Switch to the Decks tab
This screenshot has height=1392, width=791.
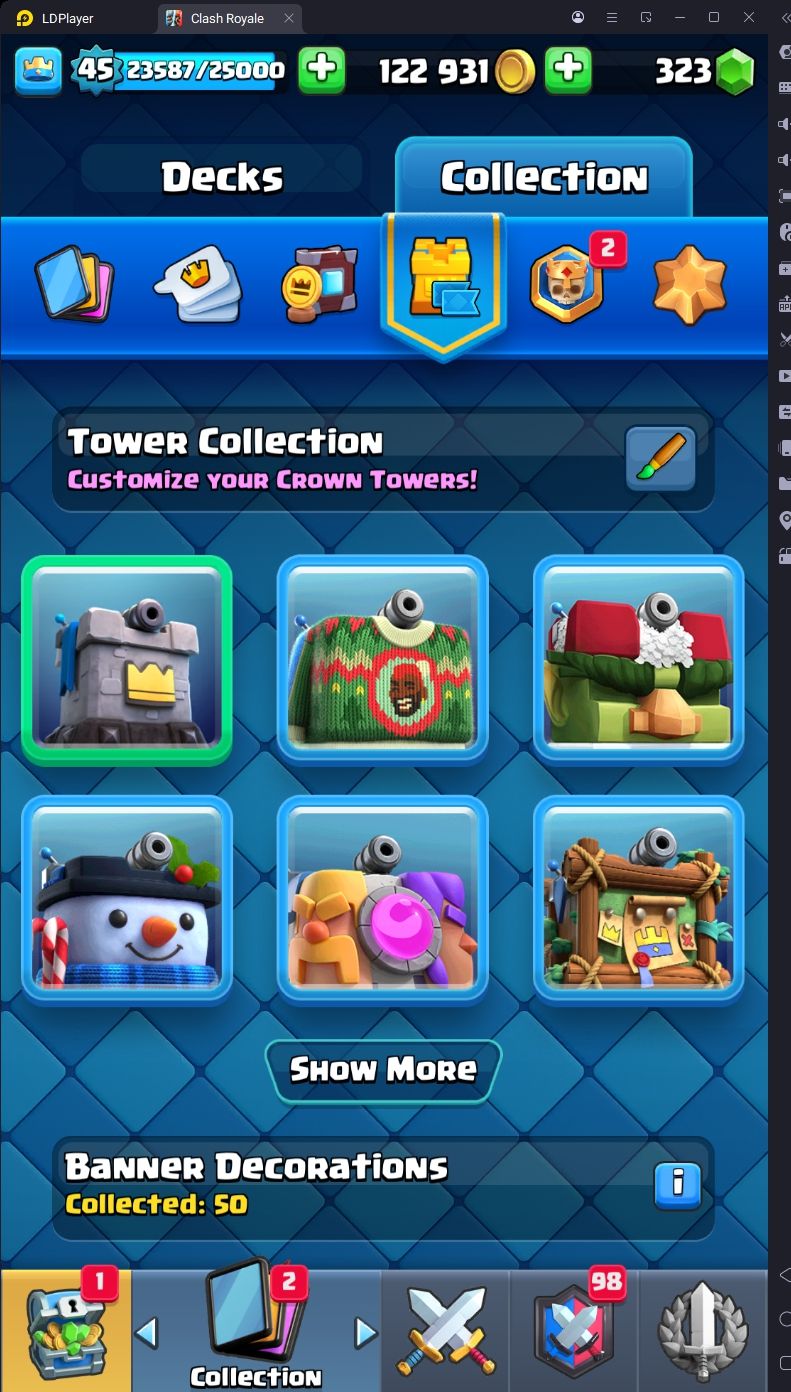click(x=222, y=178)
